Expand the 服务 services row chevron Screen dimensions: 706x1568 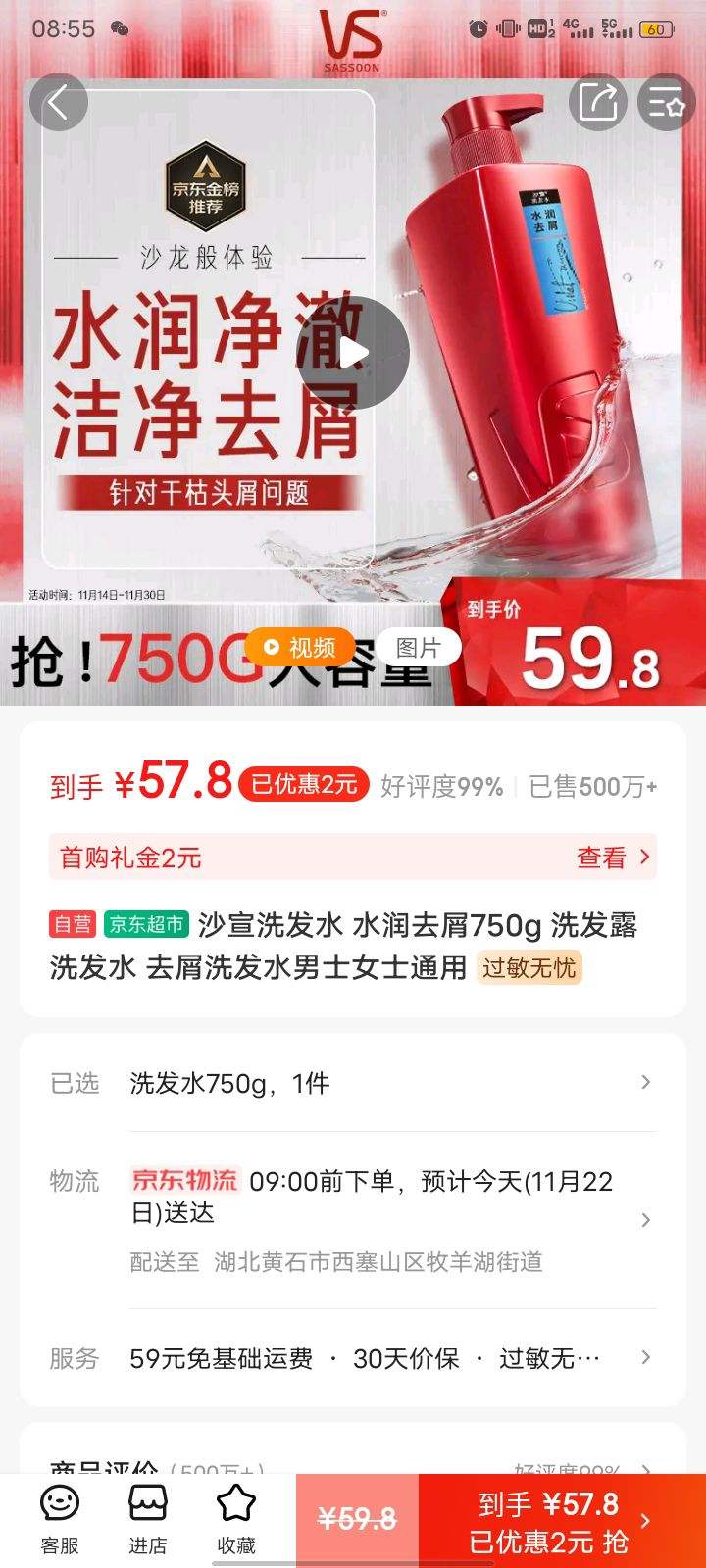tap(644, 1358)
